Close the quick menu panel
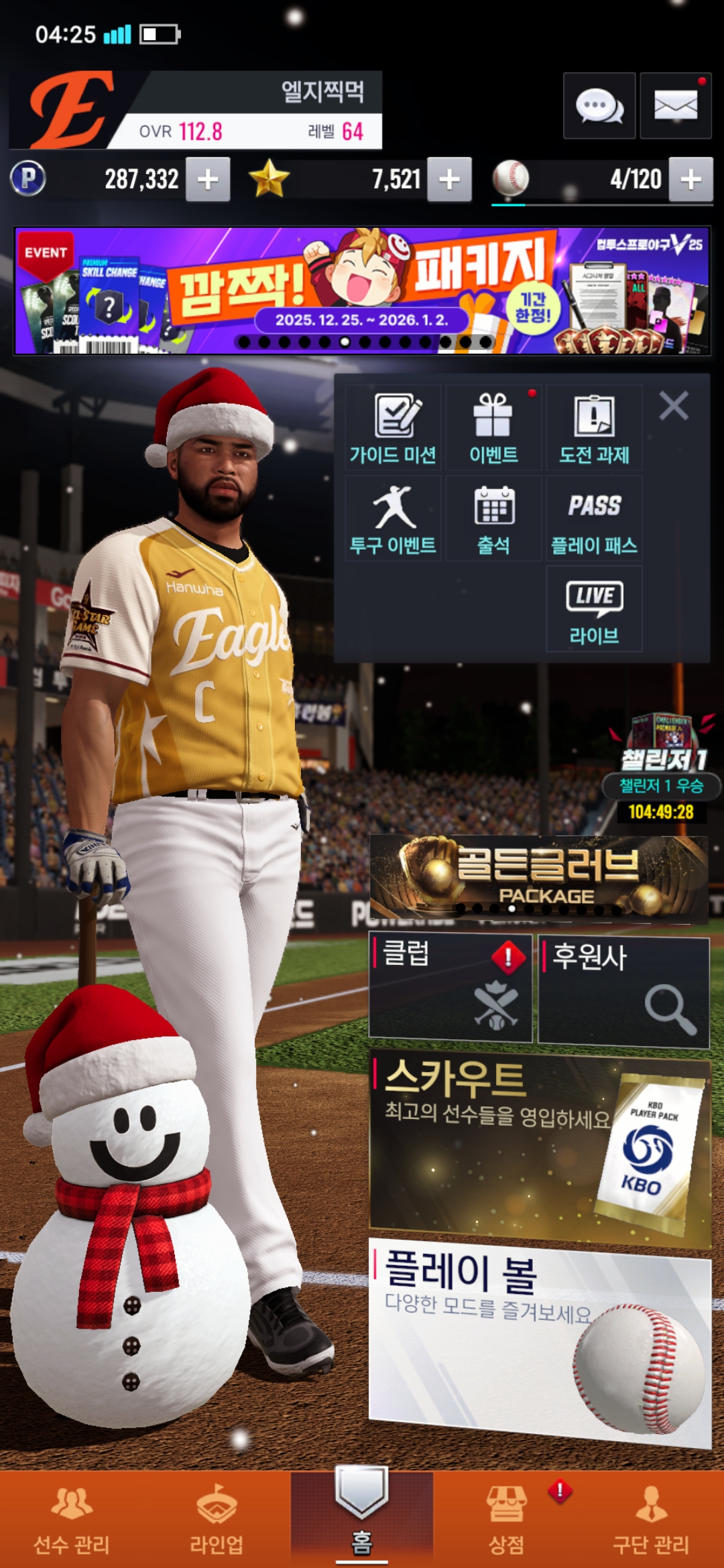 click(x=674, y=406)
